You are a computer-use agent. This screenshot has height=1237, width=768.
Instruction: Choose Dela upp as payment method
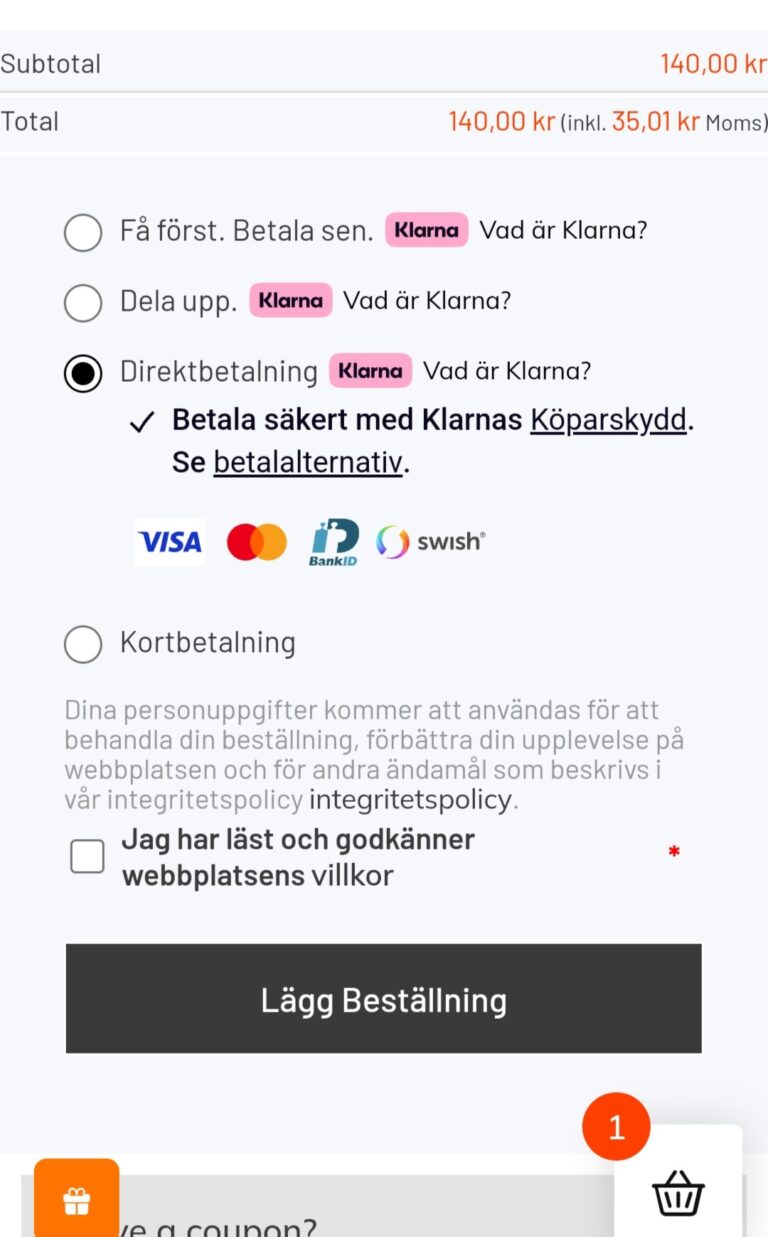click(x=83, y=303)
